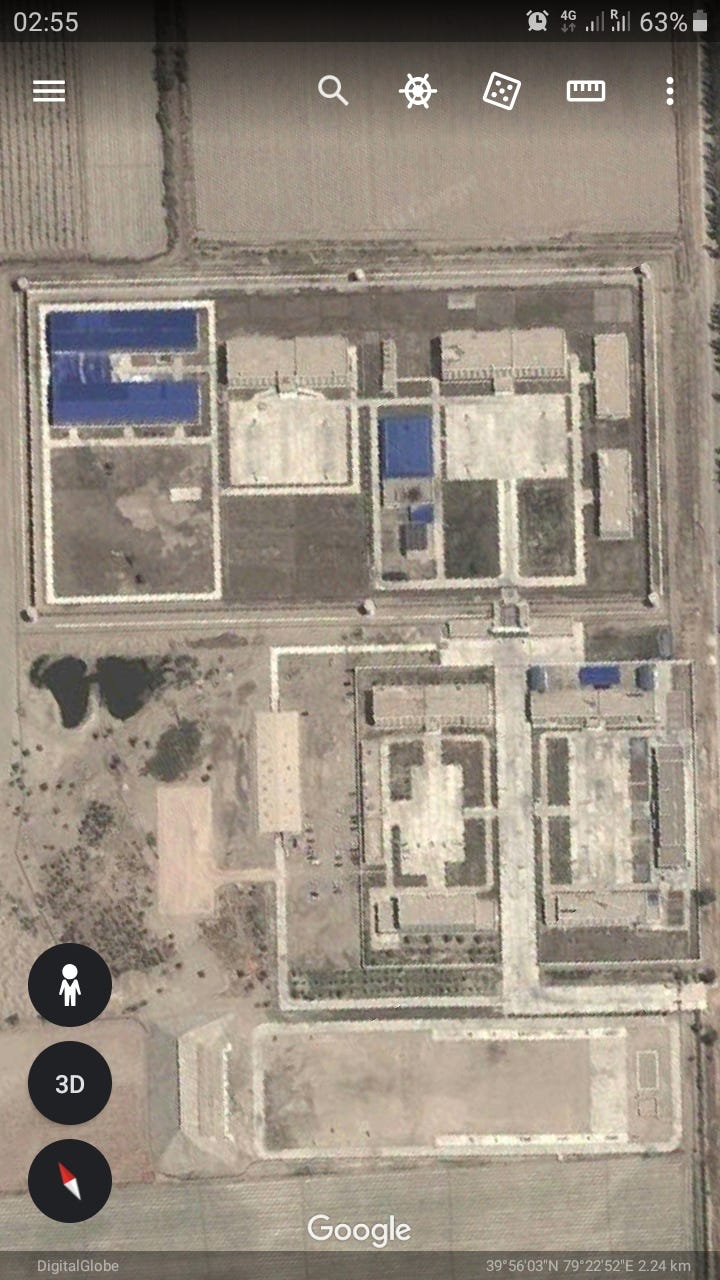
Task: Enter Street View with the pegman button
Action: pyautogui.click(x=70, y=985)
